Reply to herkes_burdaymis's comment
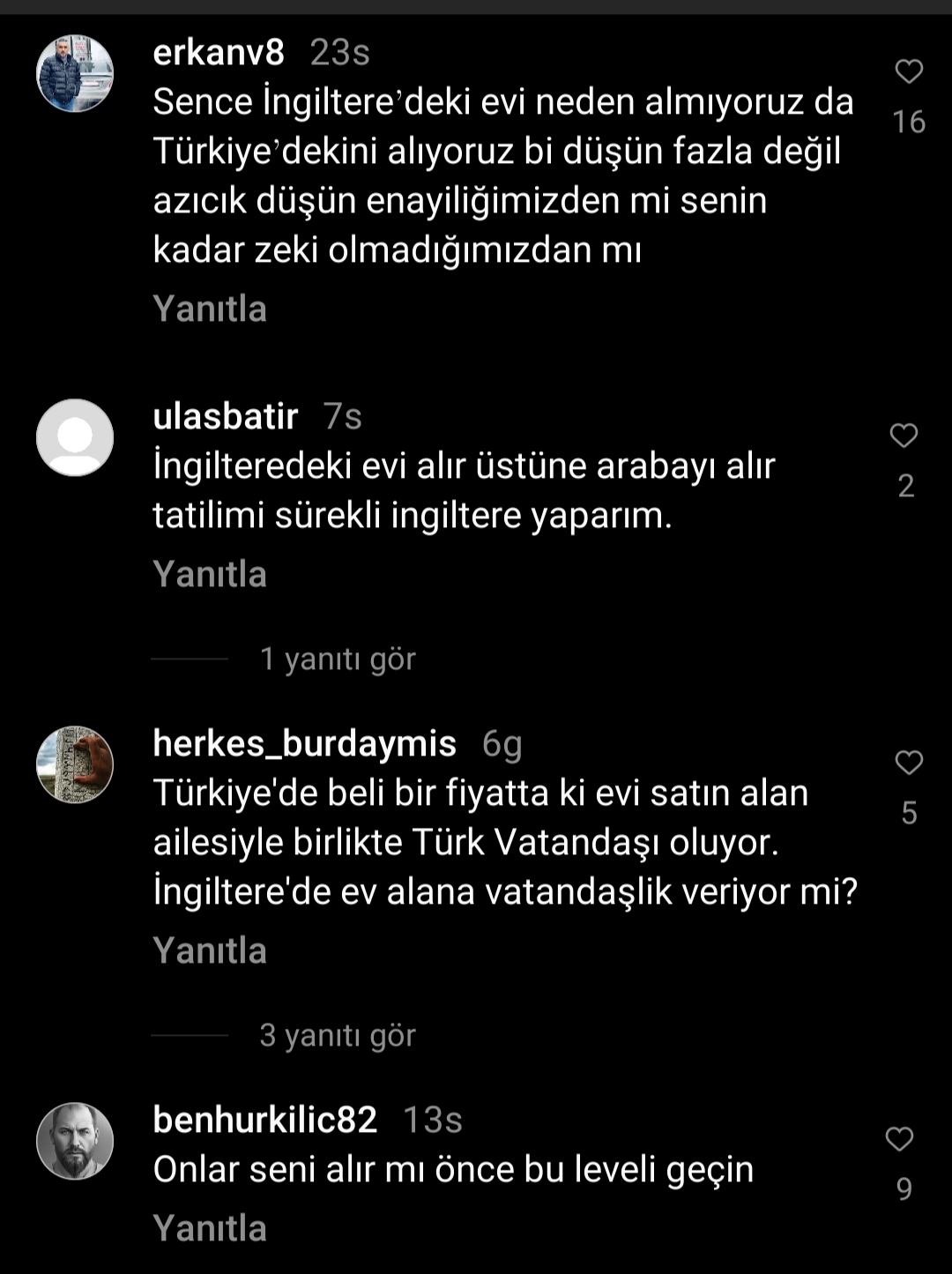The image size is (952, 1274). pos(210,950)
